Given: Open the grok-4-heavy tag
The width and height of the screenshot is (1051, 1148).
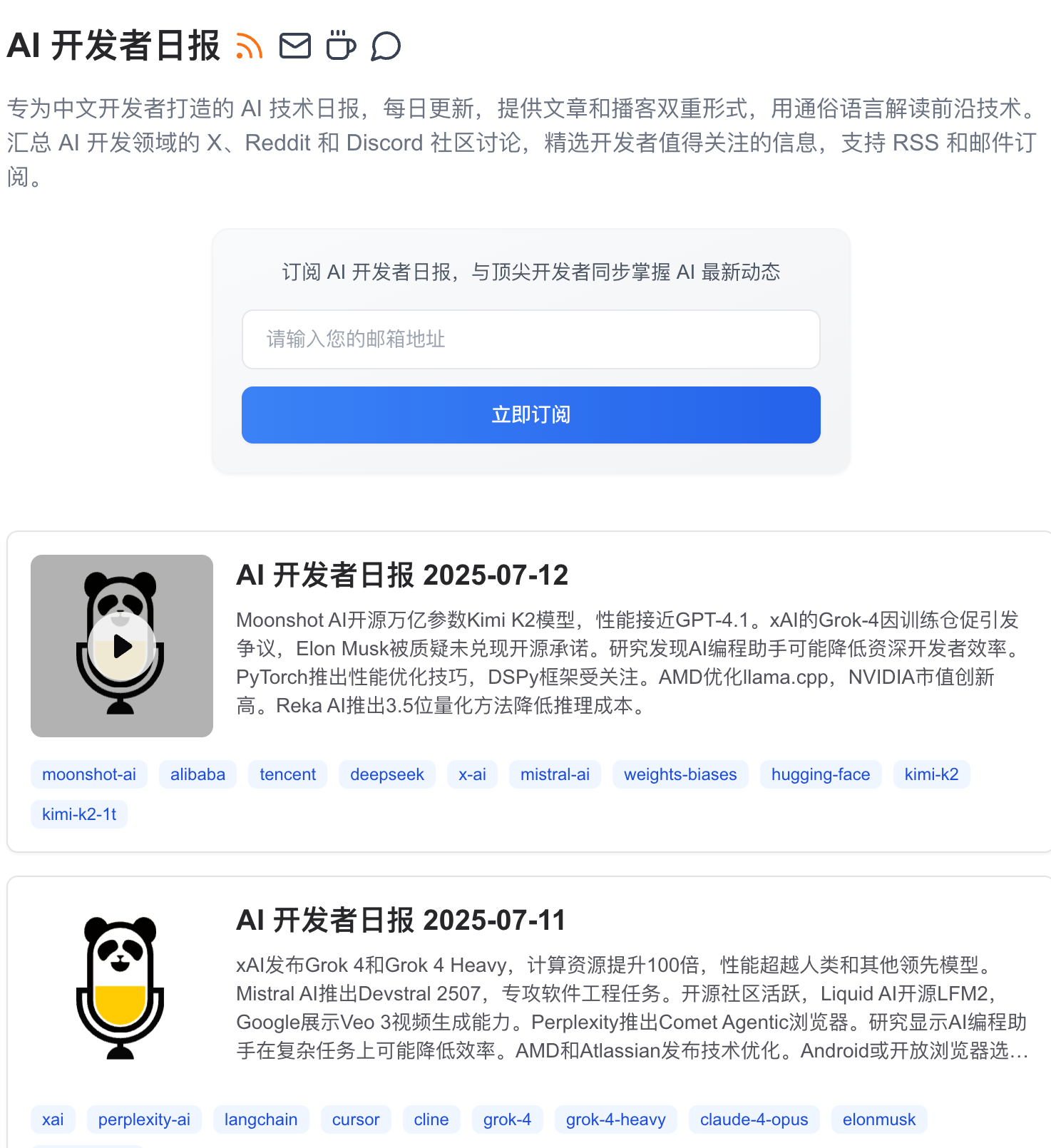Looking at the screenshot, I should click(615, 1119).
